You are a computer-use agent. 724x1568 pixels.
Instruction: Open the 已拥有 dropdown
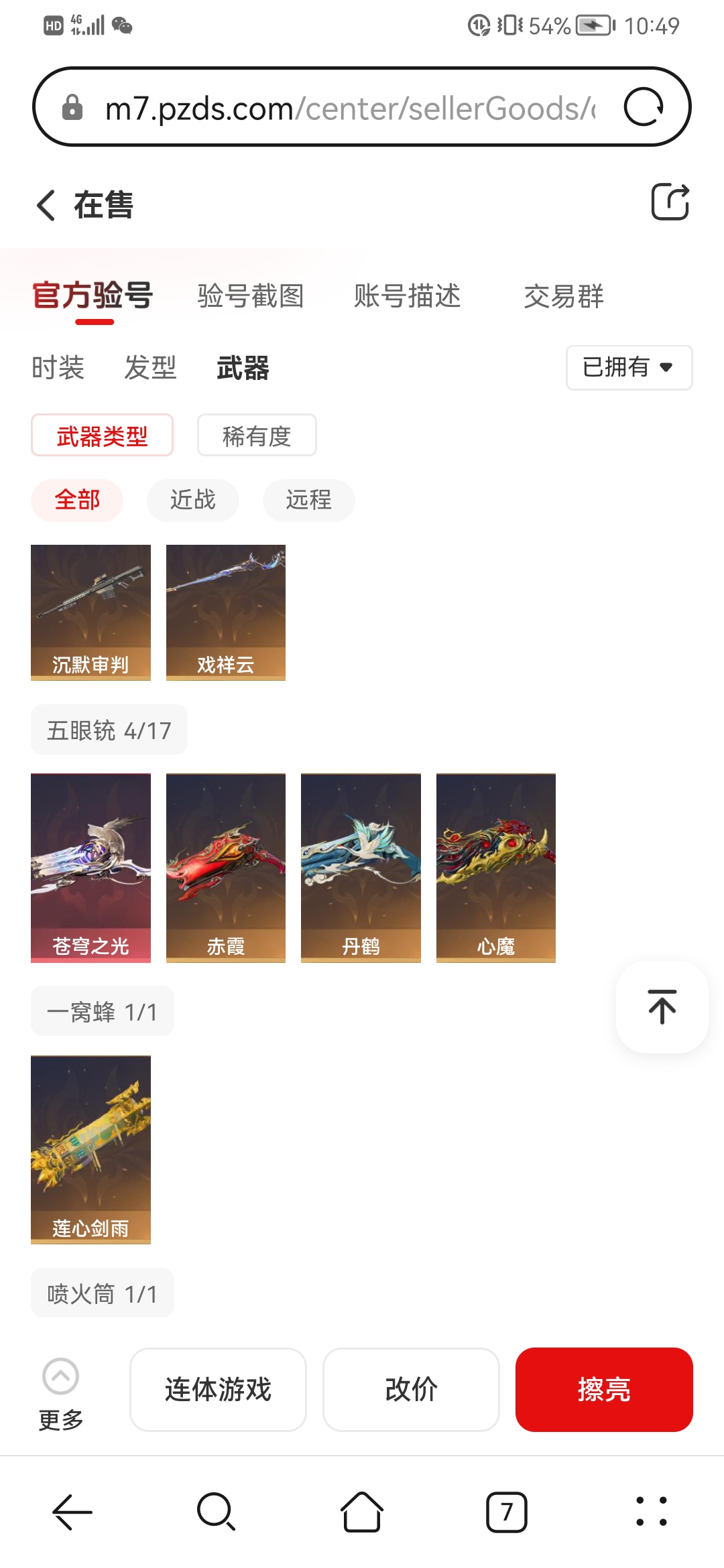click(x=628, y=367)
